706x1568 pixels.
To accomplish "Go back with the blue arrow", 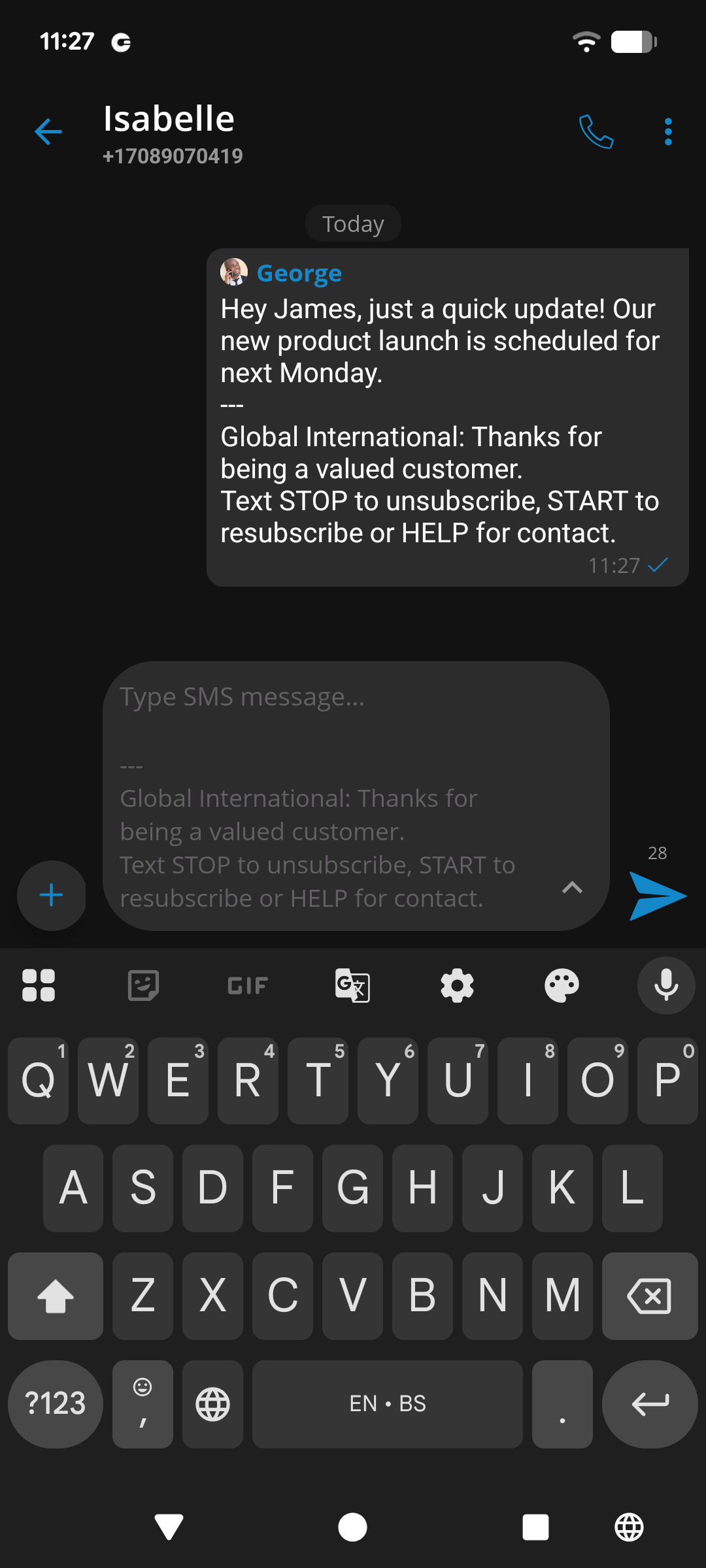I will pyautogui.click(x=47, y=131).
